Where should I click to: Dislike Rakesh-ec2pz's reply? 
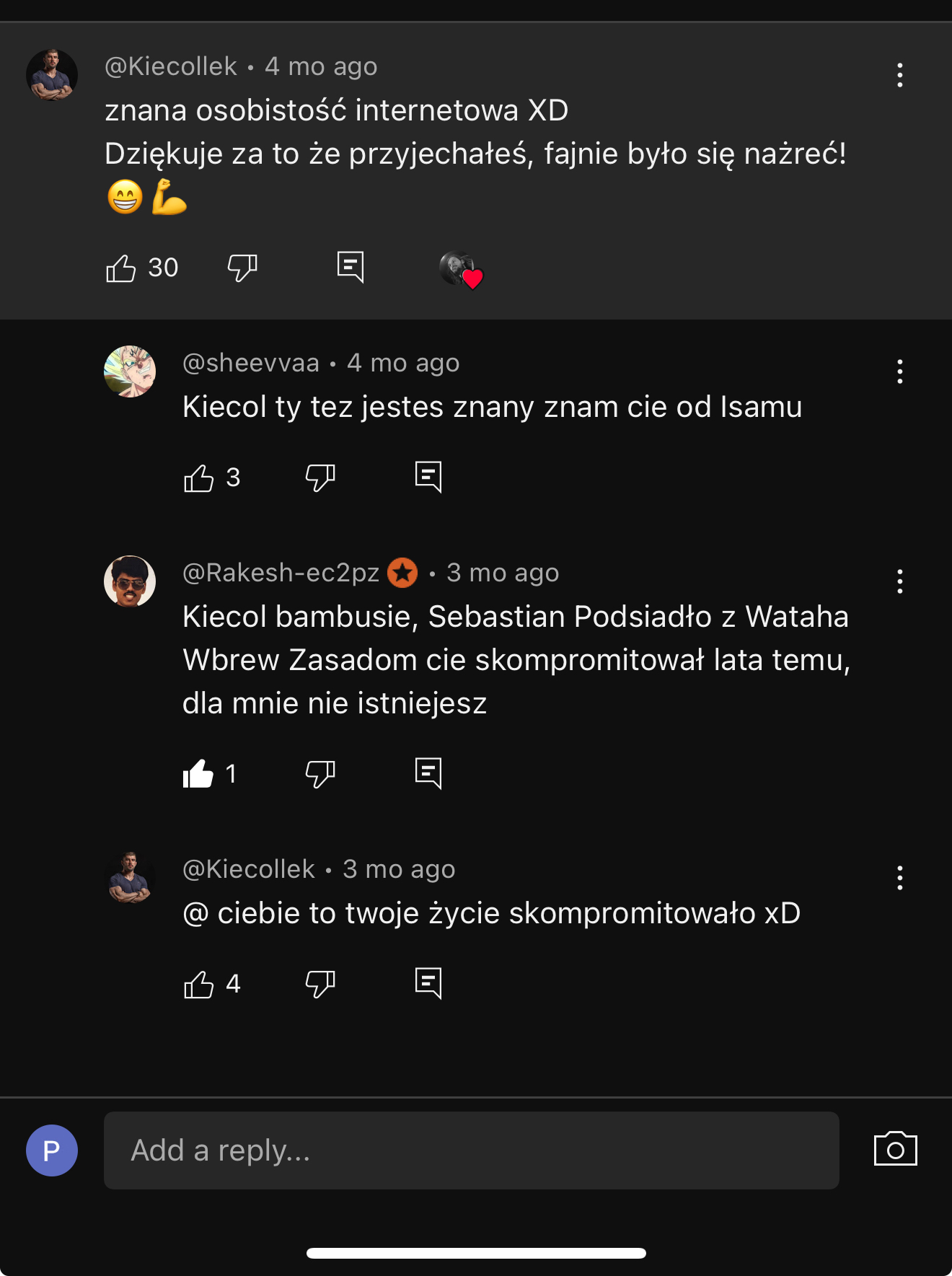[320, 775]
